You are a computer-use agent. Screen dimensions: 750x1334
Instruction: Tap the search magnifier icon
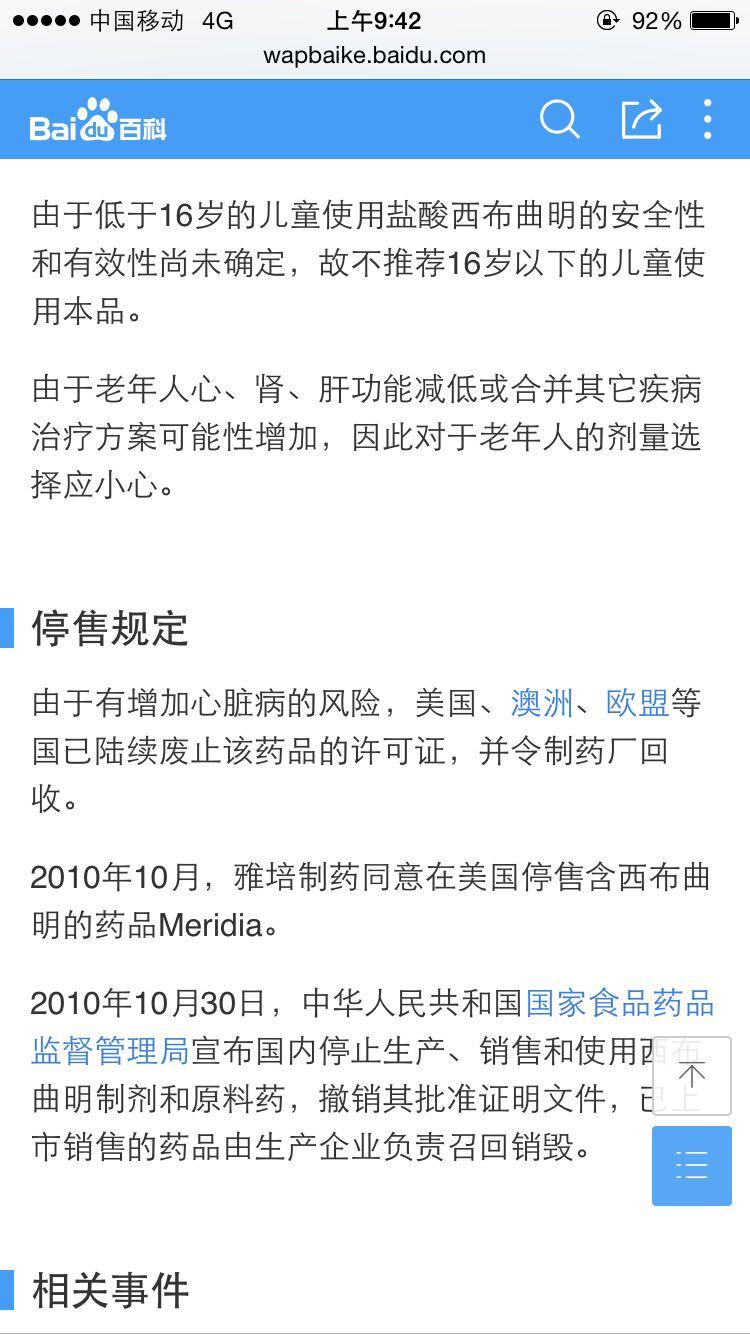(560, 119)
